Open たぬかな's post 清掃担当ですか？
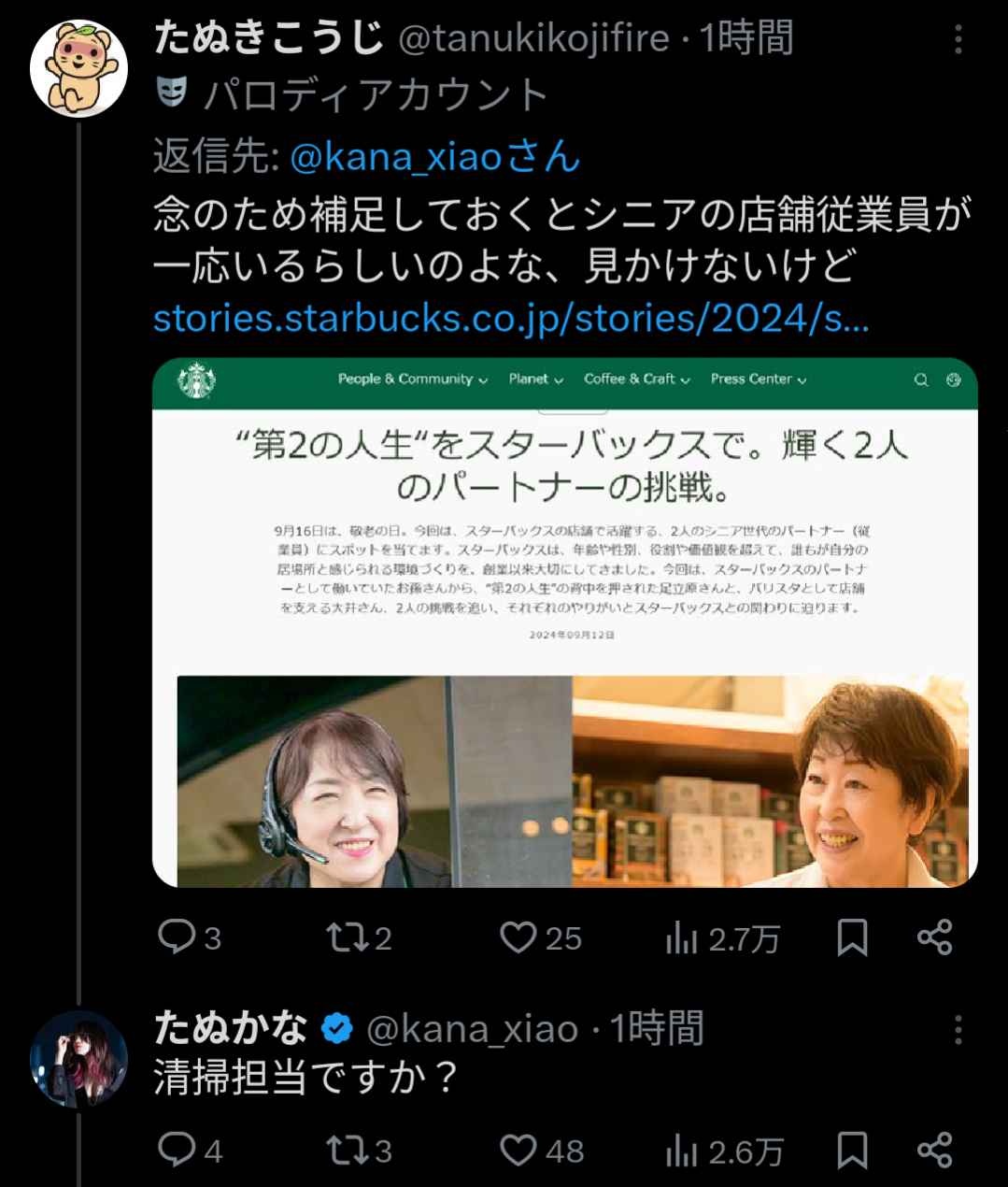1008x1187 pixels. point(306,1079)
